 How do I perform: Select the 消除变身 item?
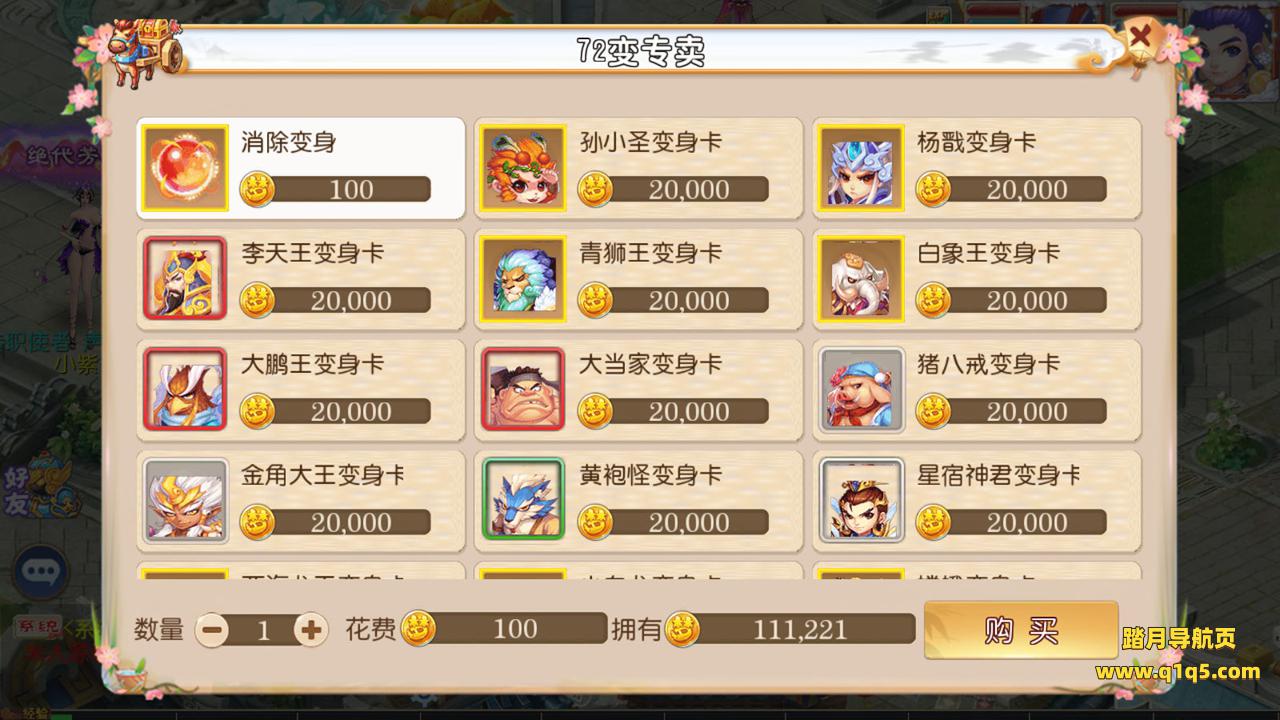point(300,168)
